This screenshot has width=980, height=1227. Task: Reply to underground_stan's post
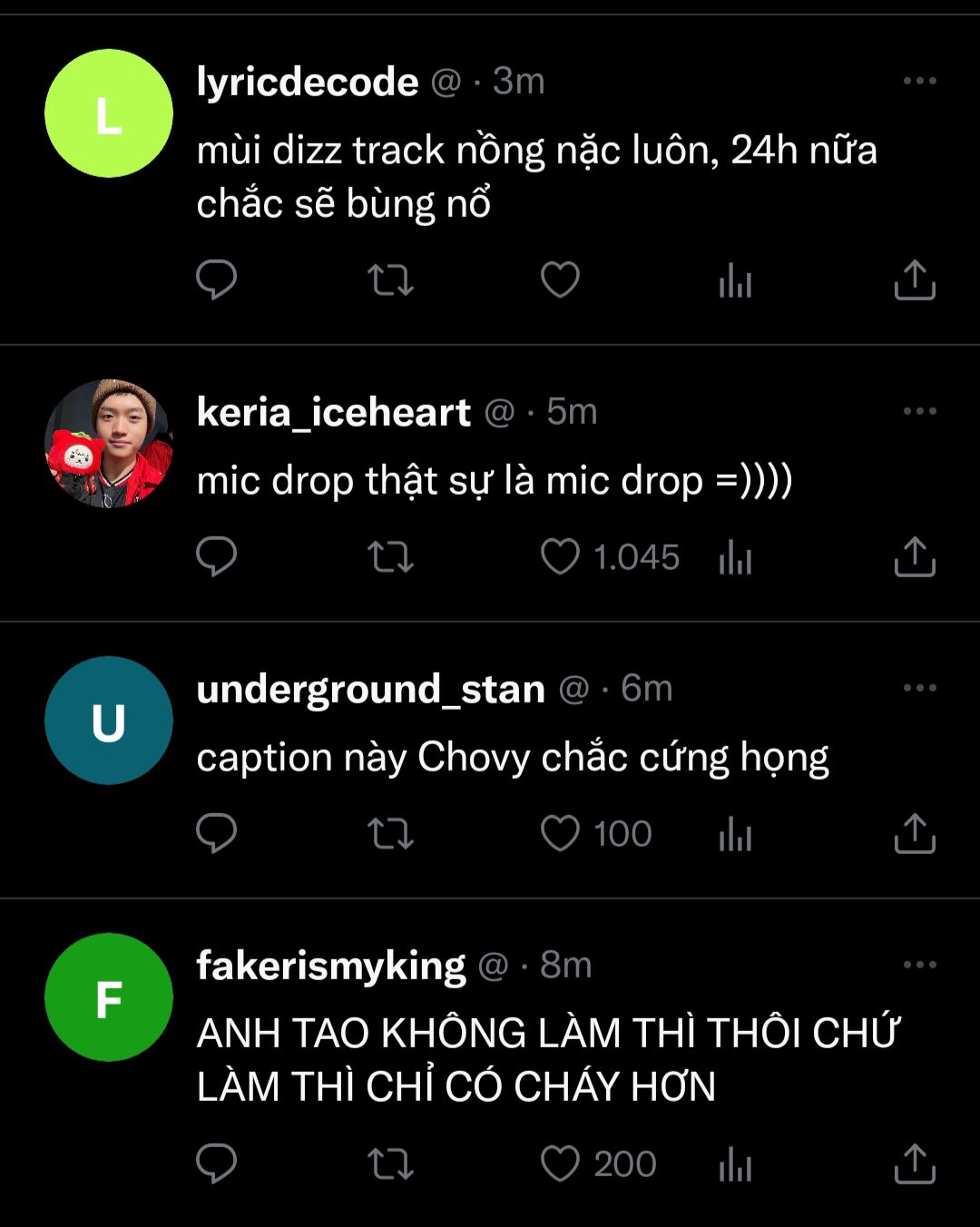coord(216,833)
